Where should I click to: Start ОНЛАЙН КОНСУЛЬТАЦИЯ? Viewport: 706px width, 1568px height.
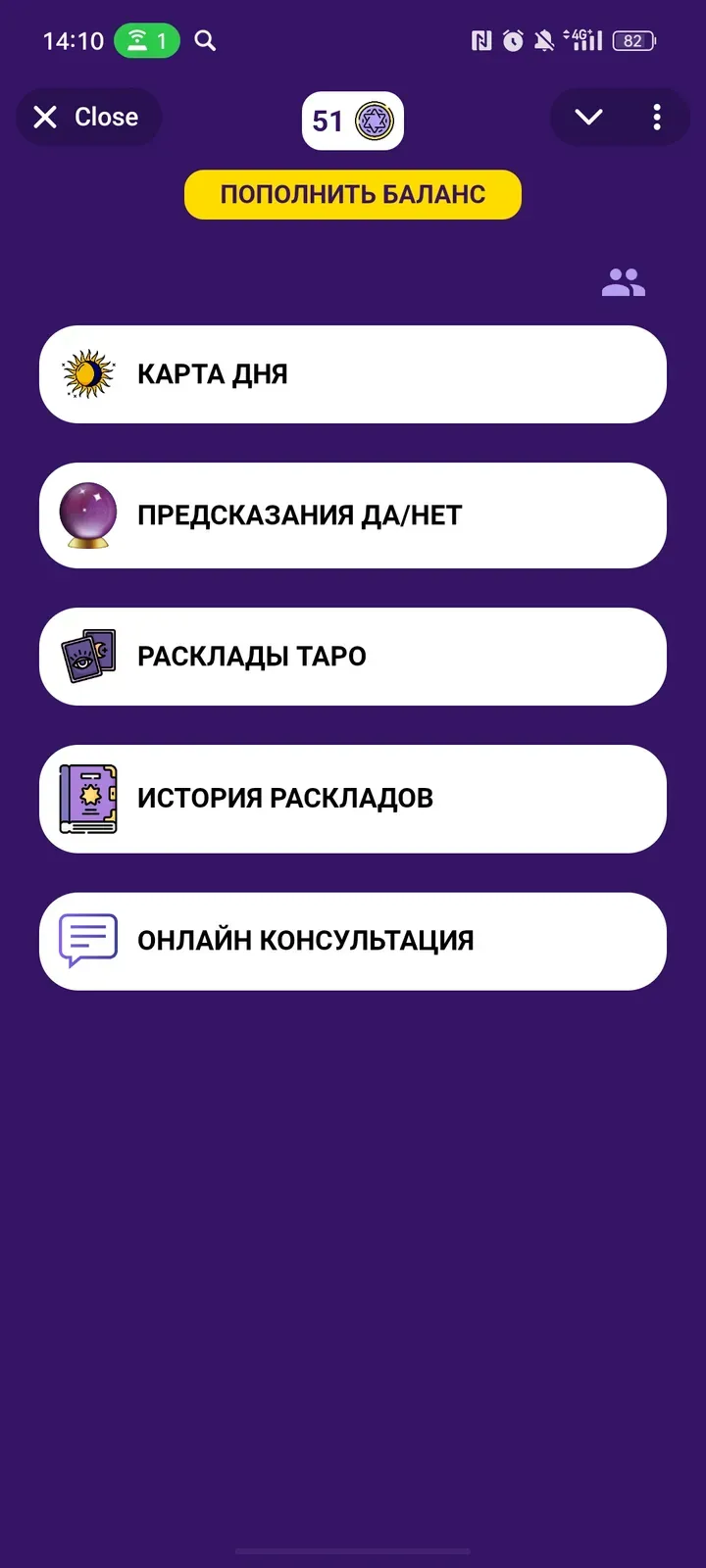(x=353, y=941)
